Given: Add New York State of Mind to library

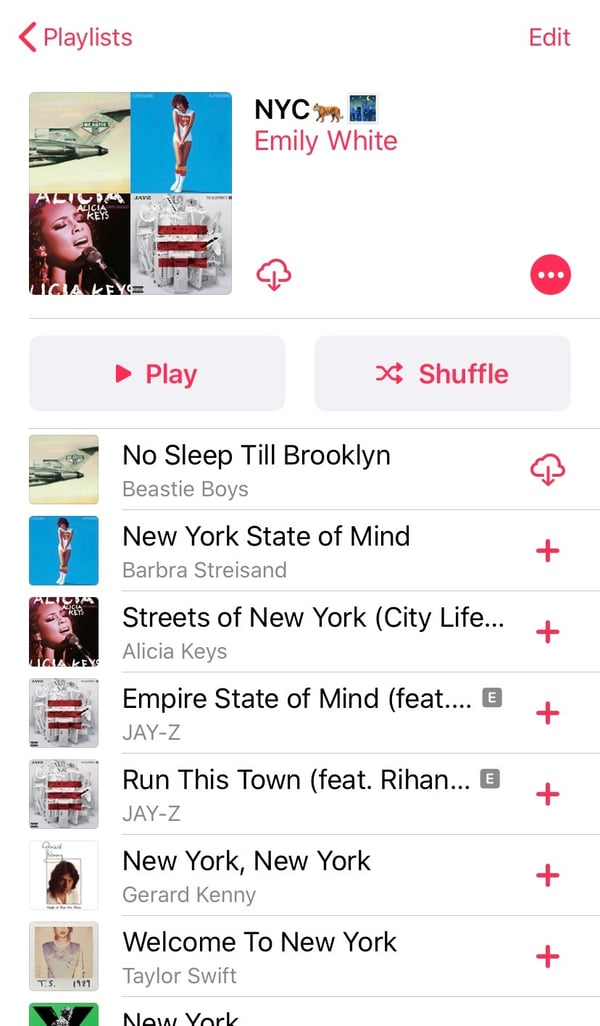Looking at the screenshot, I should [547, 551].
